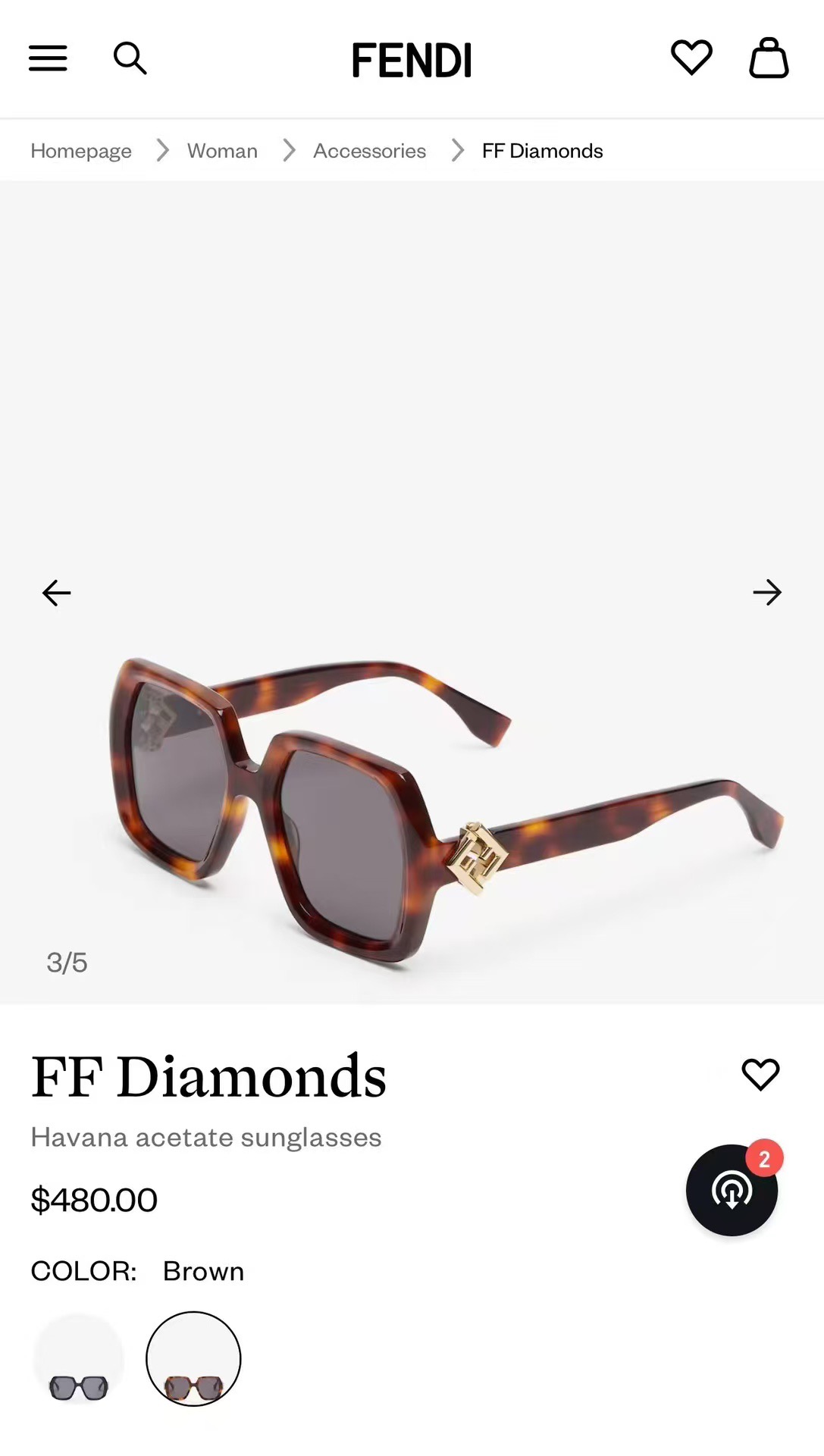Viewport: 824px width, 1456px height.
Task: Show previous product image
Action: (56, 593)
